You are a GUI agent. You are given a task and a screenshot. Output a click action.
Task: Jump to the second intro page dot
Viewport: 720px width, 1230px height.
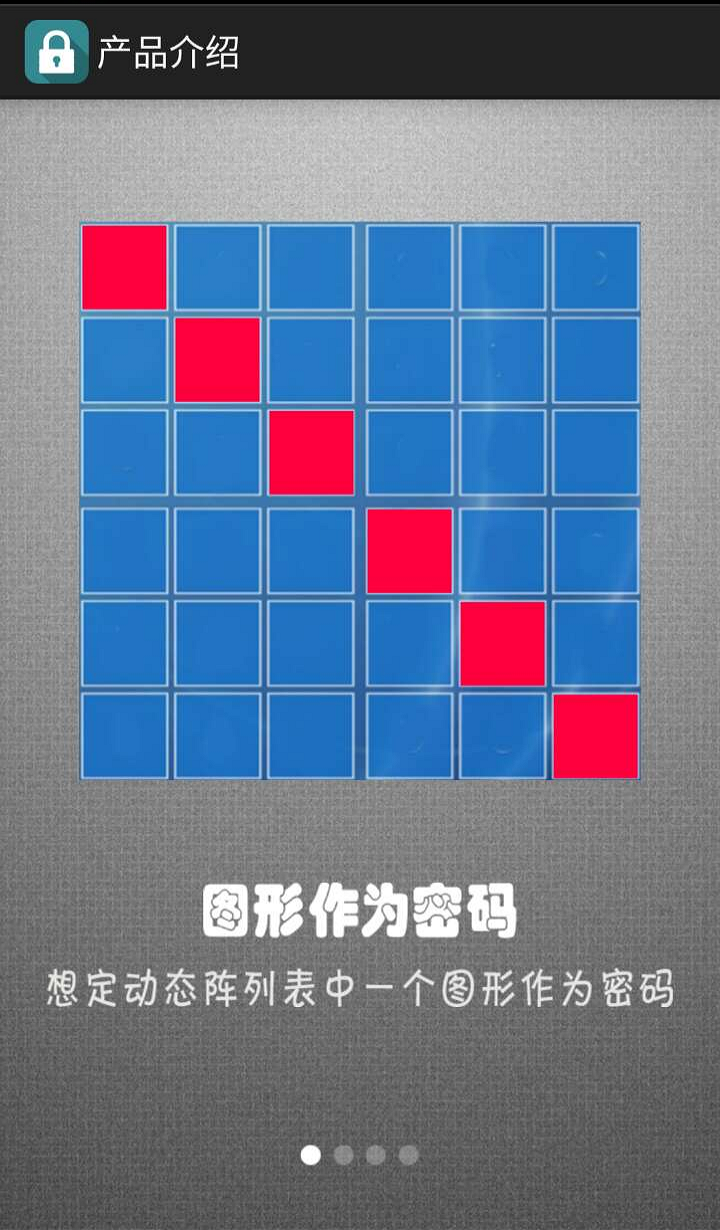(343, 1155)
